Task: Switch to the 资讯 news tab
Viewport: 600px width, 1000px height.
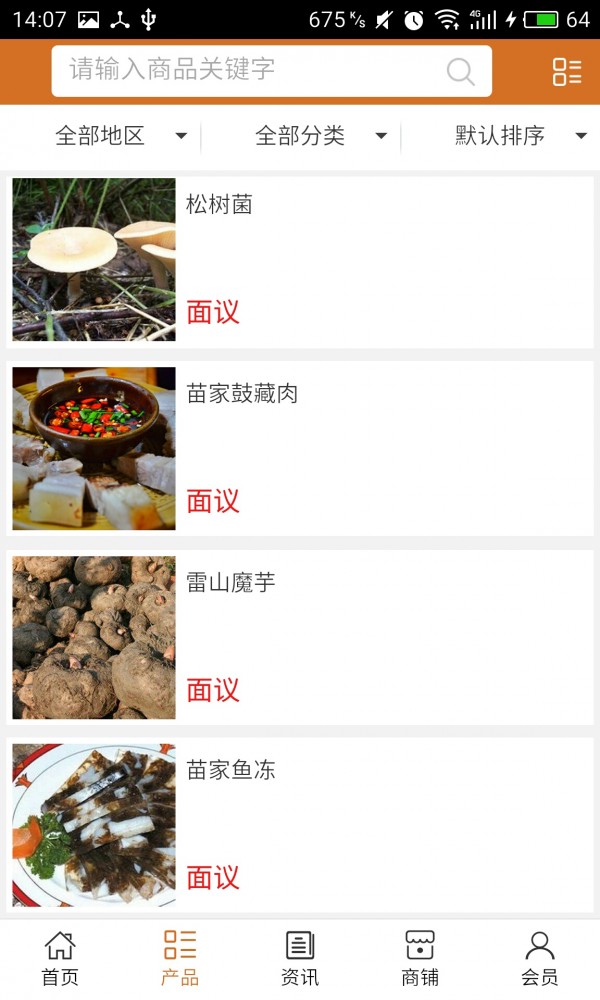Action: click(300, 958)
